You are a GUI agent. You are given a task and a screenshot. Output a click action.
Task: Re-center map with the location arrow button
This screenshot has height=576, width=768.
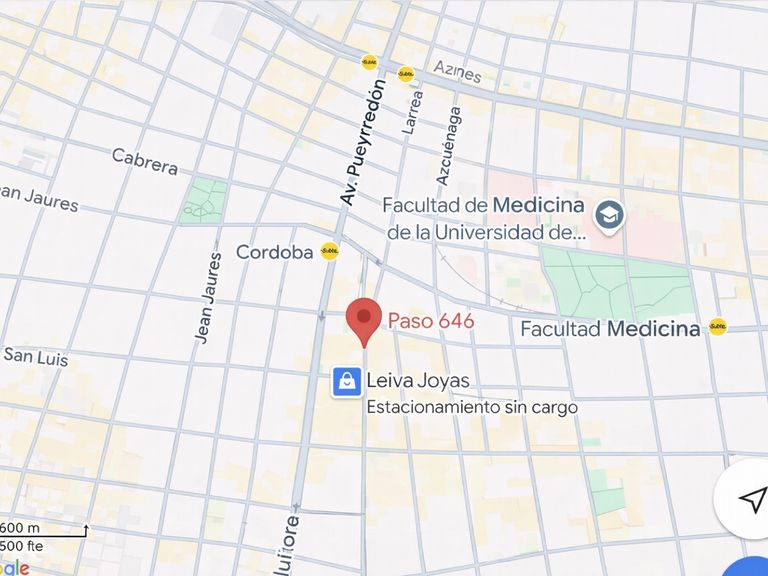pos(750,499)
